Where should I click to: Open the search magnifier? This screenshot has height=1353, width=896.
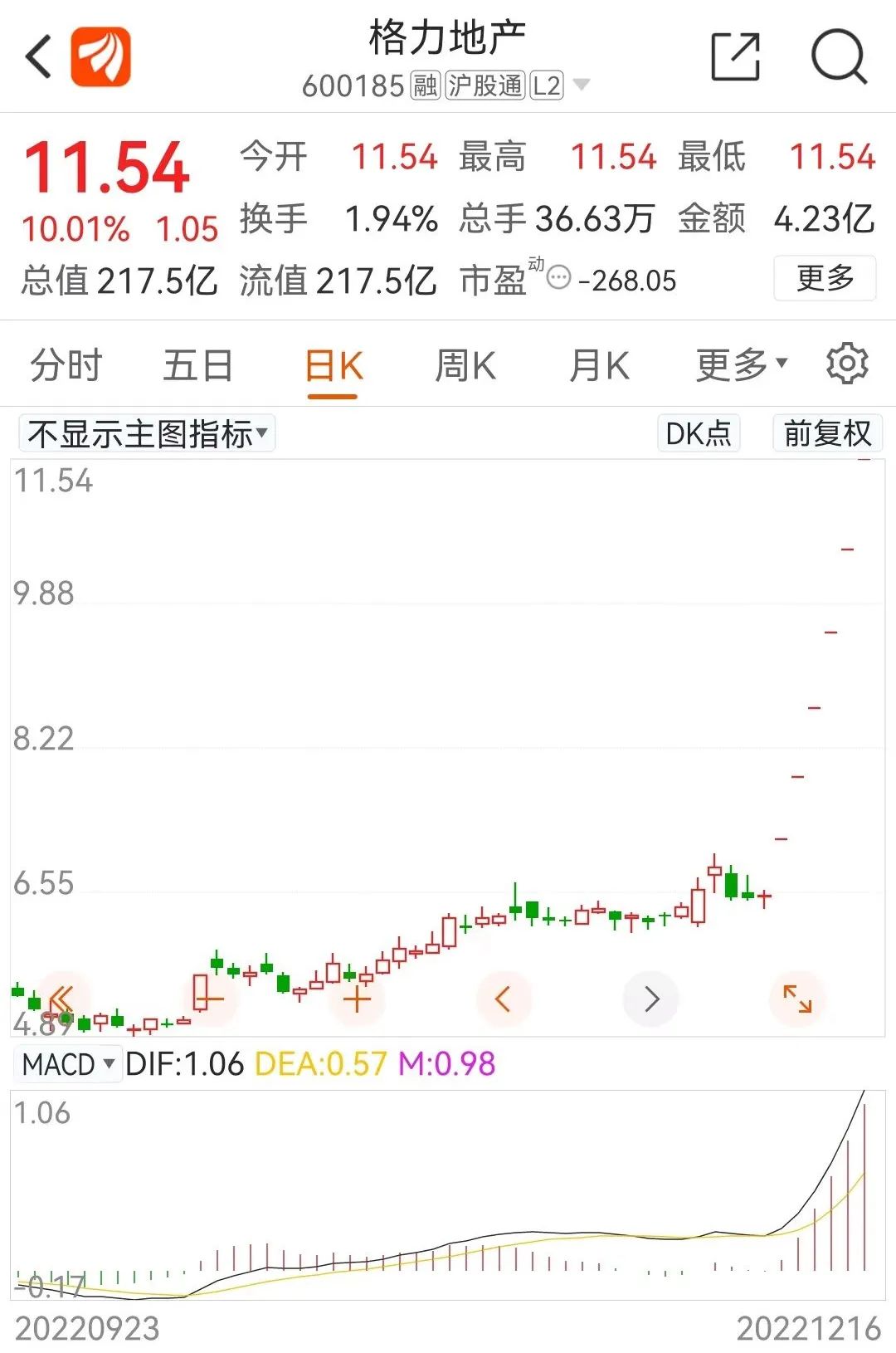838,56
